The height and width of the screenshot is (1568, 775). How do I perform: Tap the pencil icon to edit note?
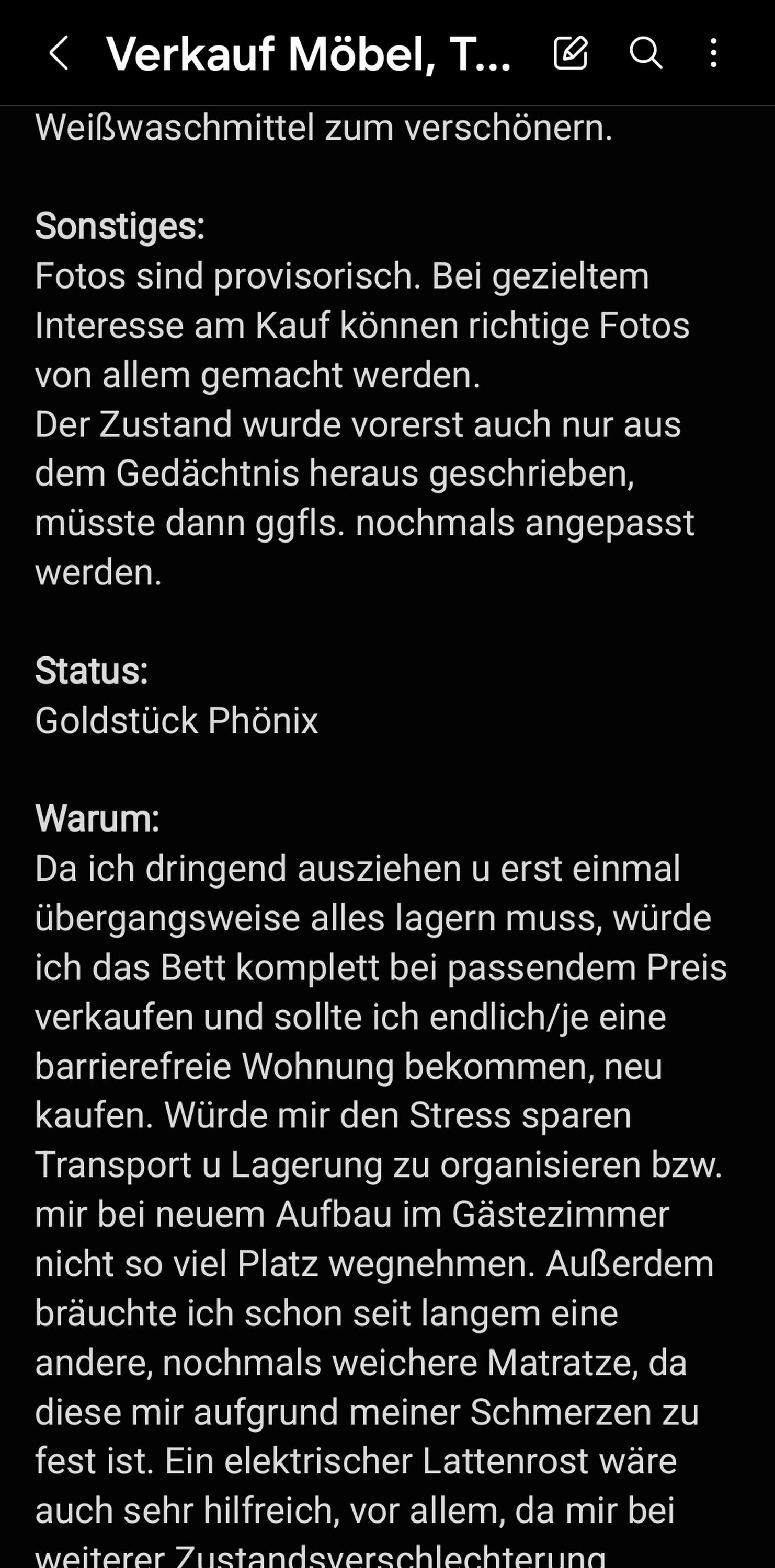point(571,53)
